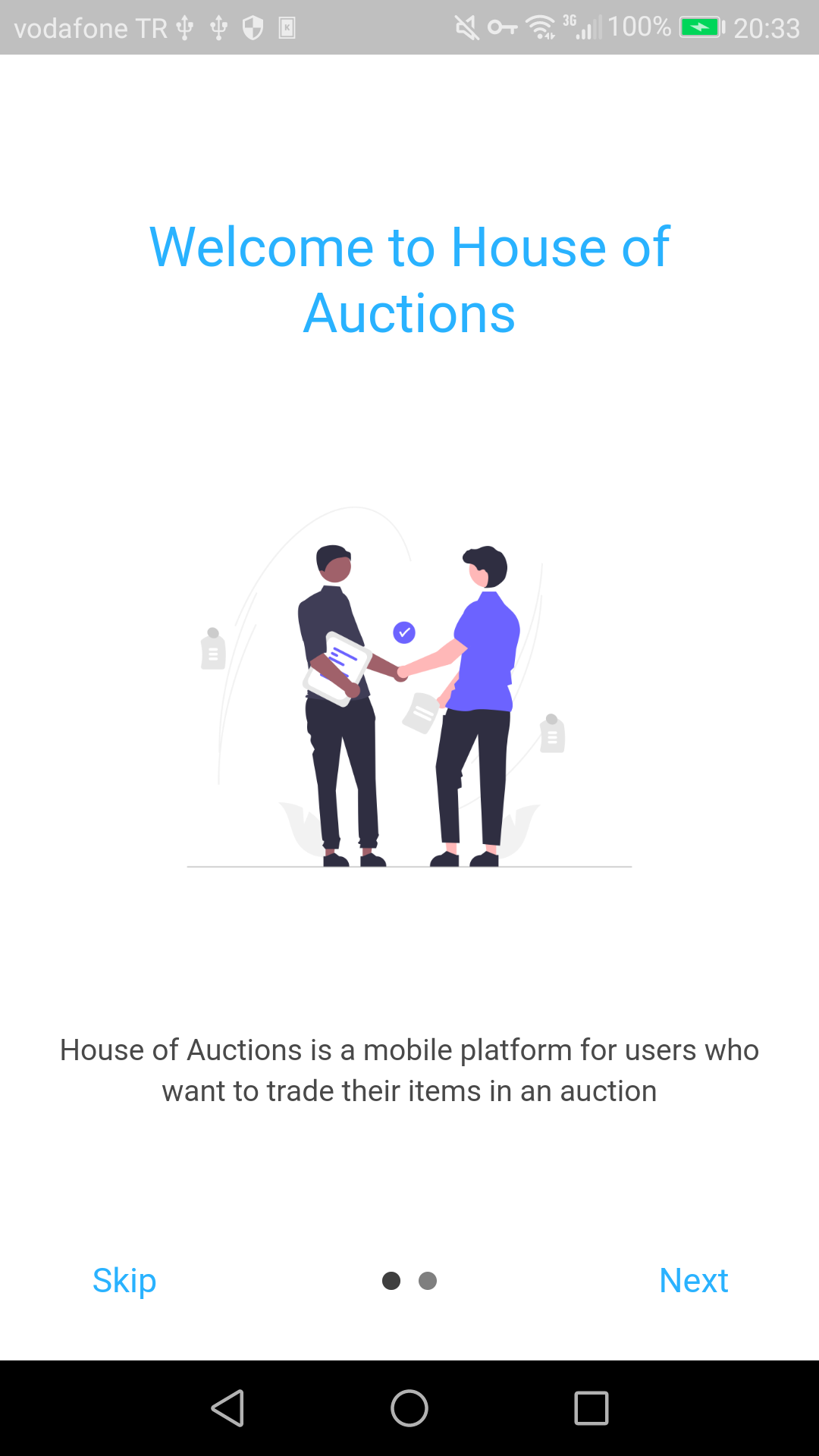Select the second page indicator dot
The image size is (819, 1456).
(x=428, y=1280)
